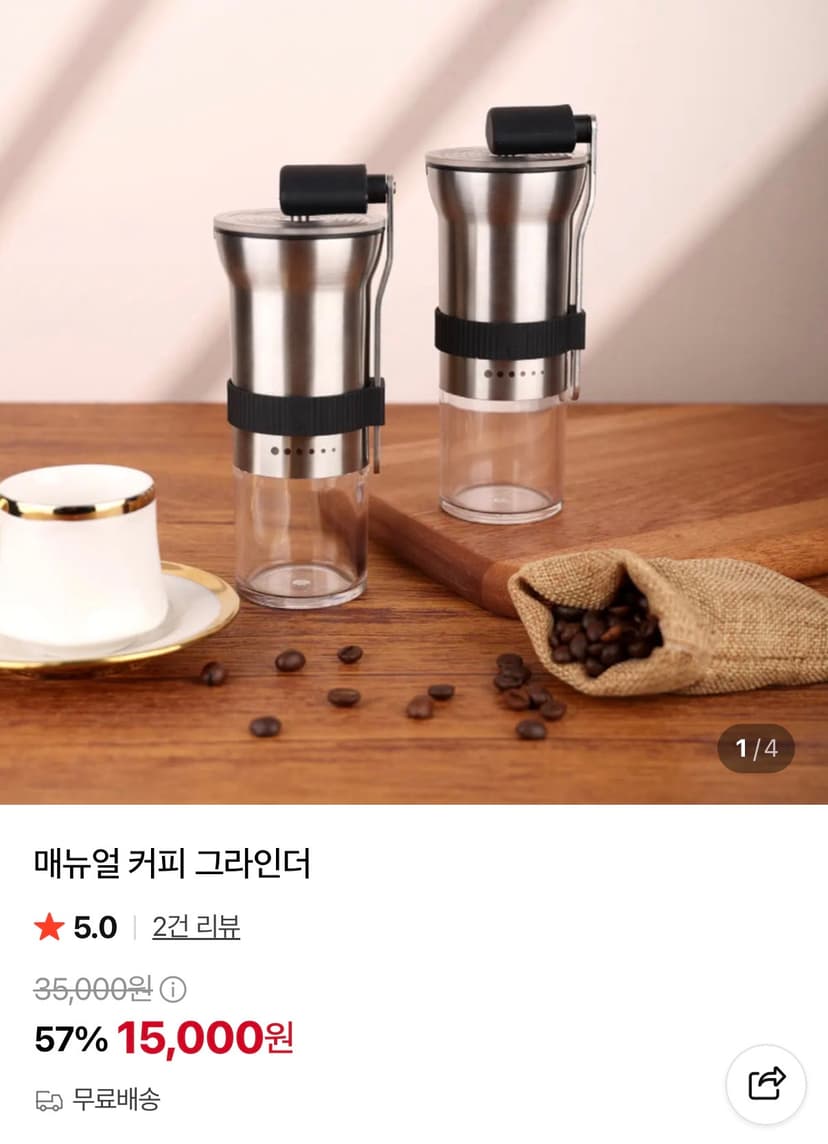Viewport: 828px width, 1144px height.
Task: Open the coffee grinder product photo
Action: pos(414,402)
